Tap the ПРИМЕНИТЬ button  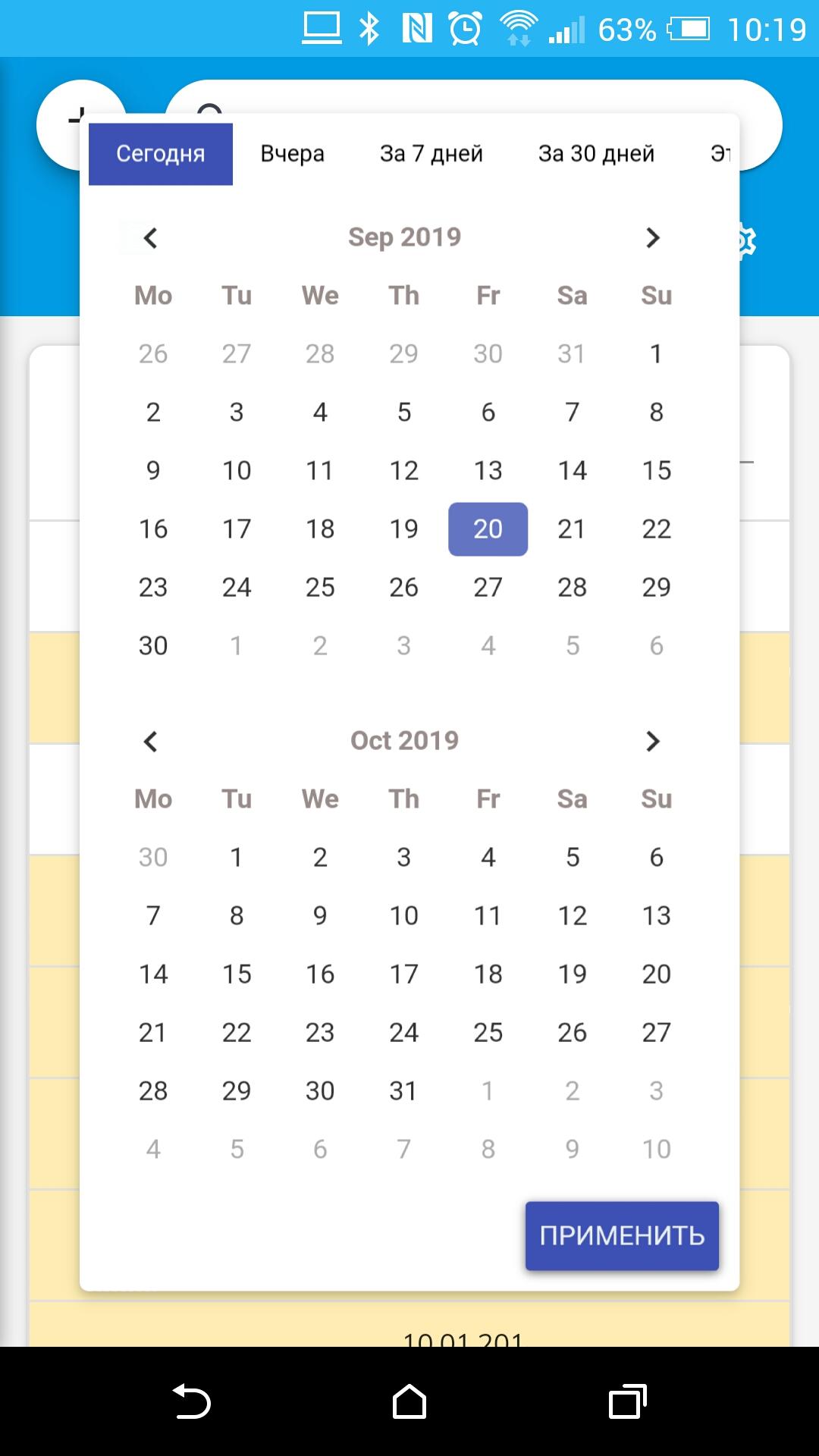[x=622, y=1236]
